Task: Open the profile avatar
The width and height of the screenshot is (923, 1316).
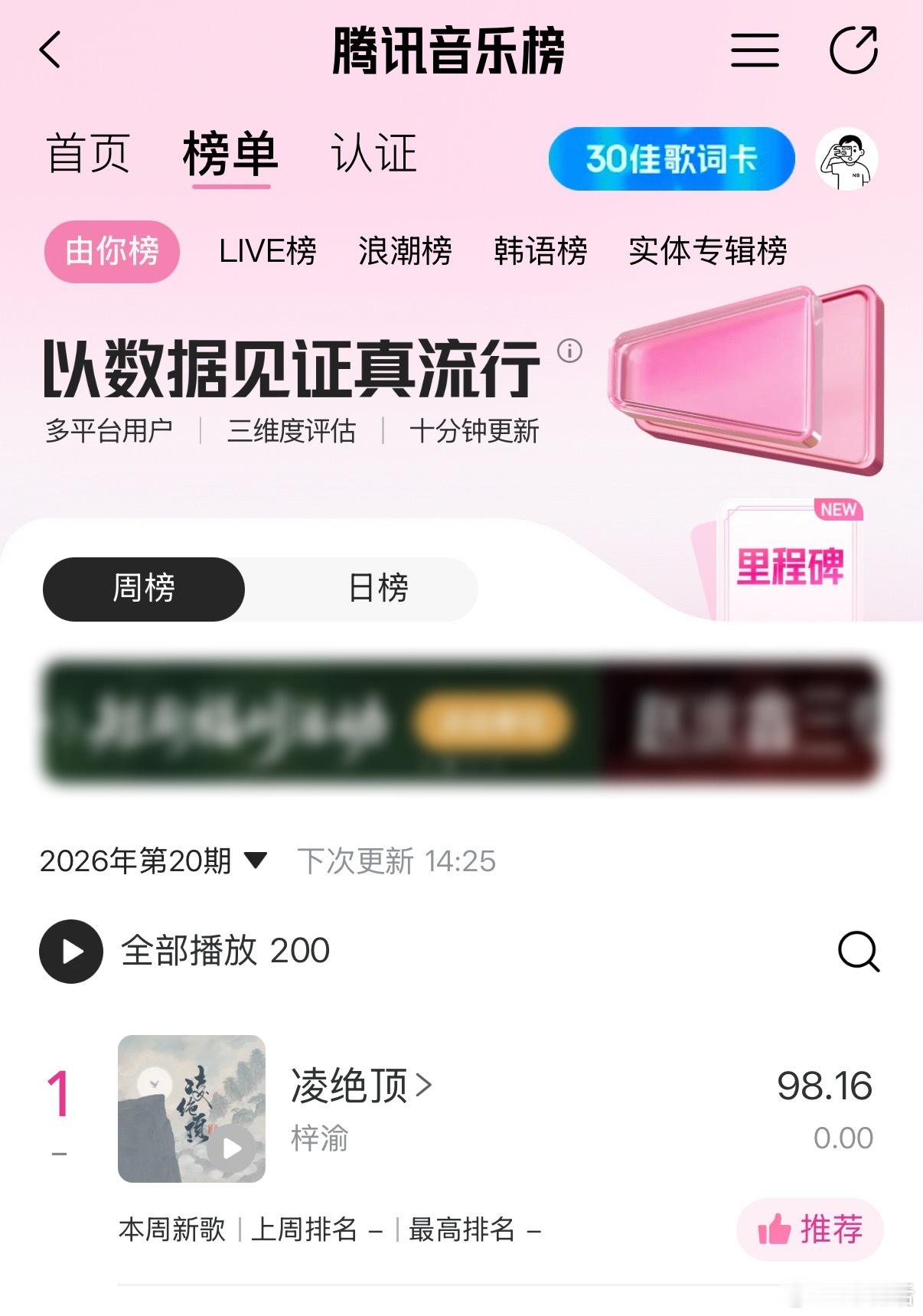Action: (846, 158)
